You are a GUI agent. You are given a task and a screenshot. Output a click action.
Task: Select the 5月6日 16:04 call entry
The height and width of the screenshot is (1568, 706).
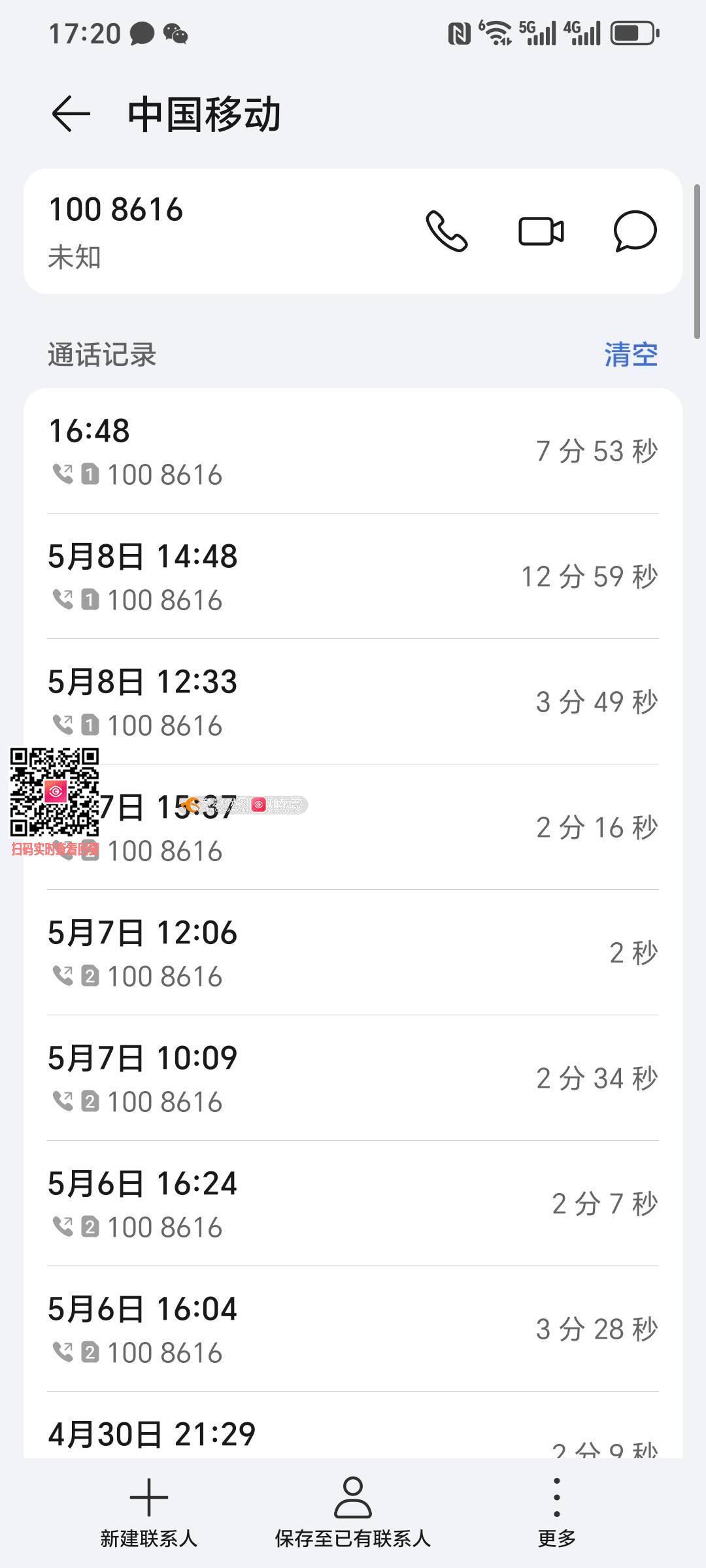(353, 1329)
